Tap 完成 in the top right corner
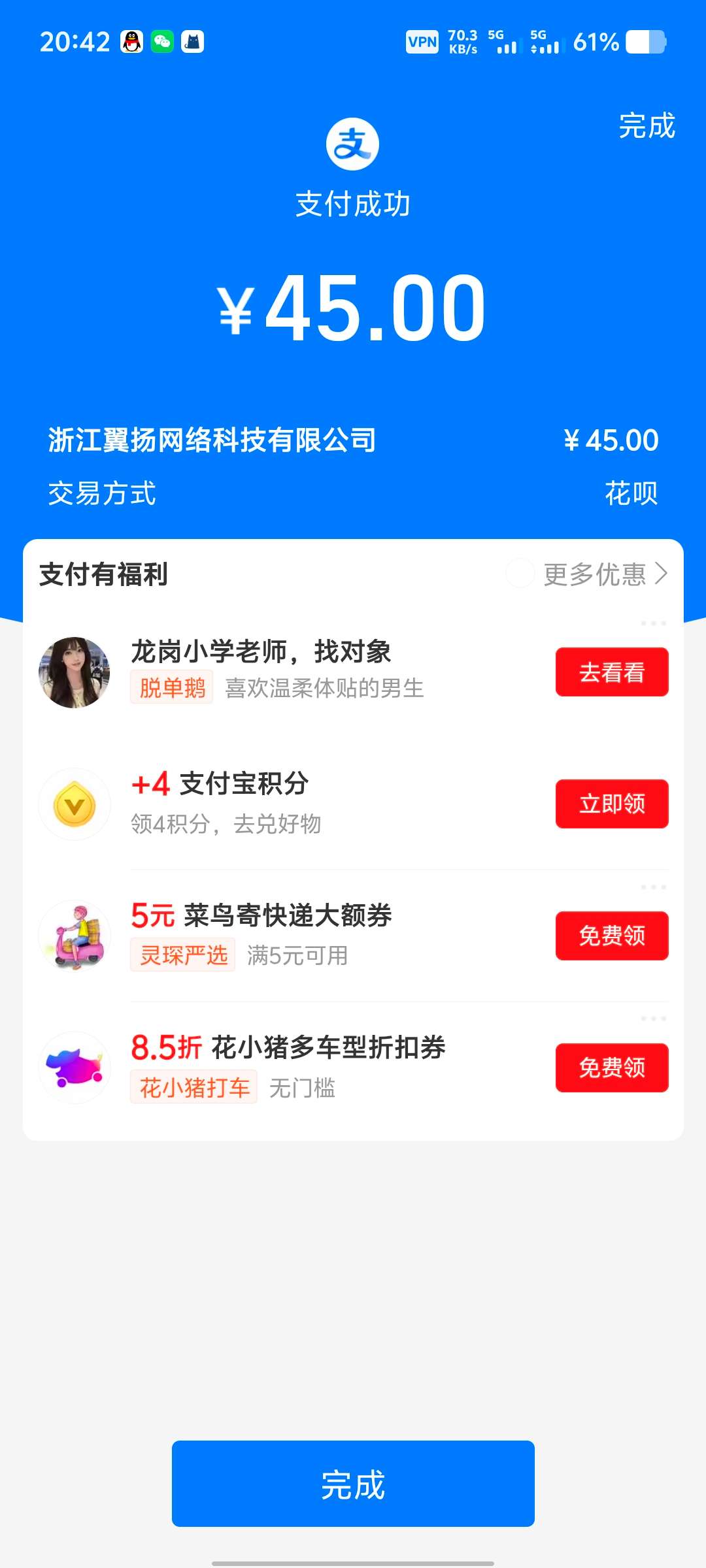Viewport: 706px width, 1568px height. pos(646,125)
